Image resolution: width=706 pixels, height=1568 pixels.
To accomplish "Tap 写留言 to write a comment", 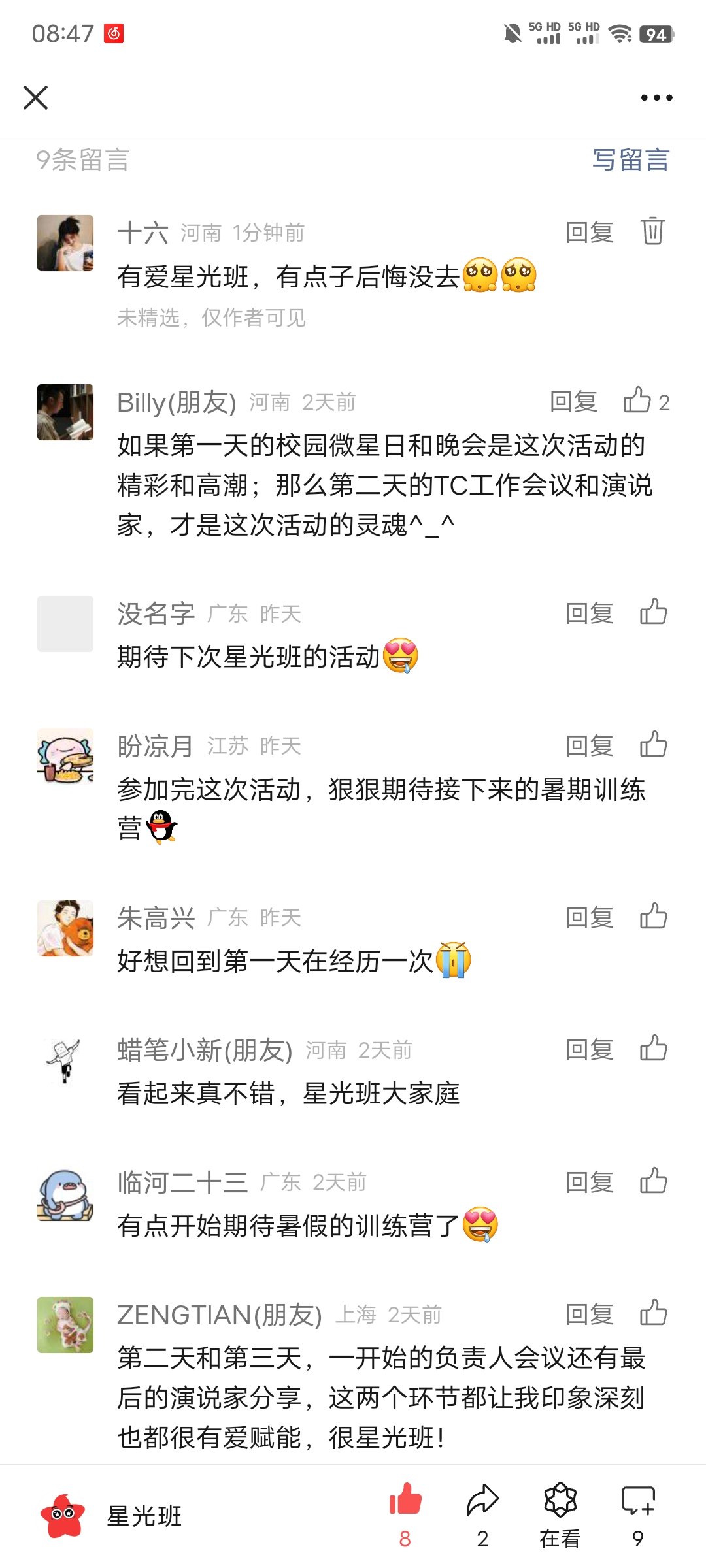I will (x=630, y=160).
